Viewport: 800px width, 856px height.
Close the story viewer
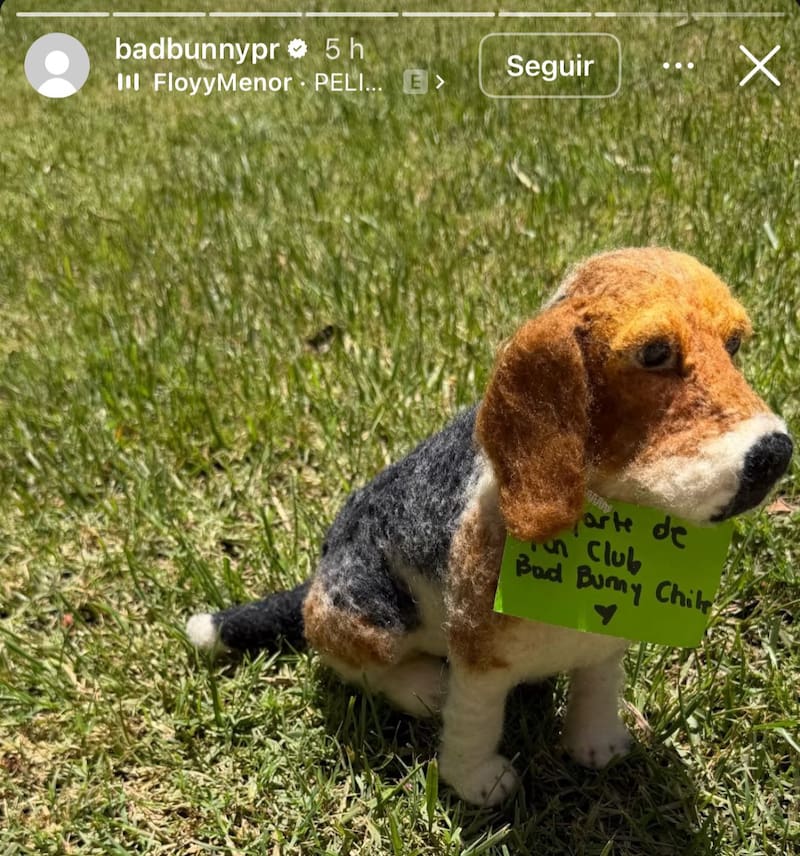759,66
